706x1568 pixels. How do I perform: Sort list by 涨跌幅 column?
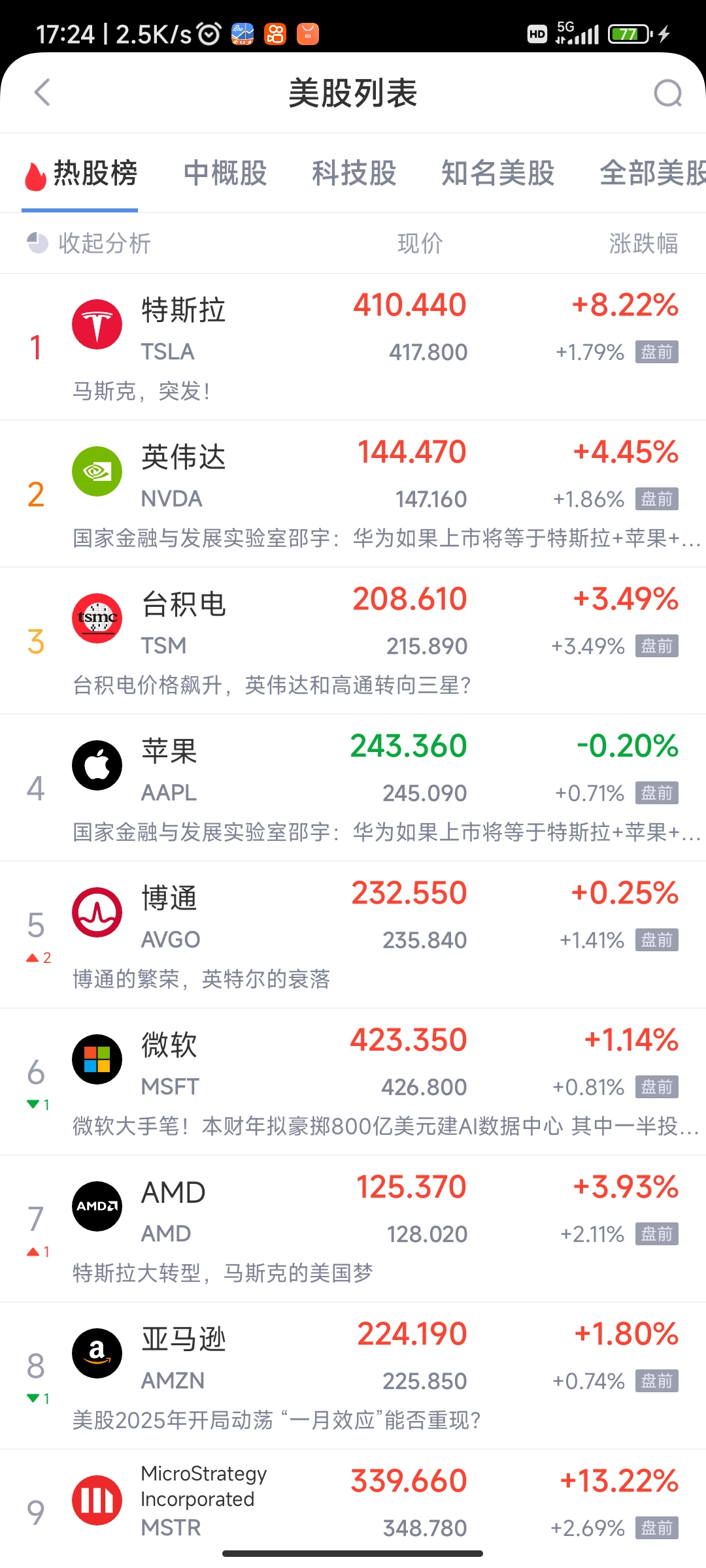(644, 243)
